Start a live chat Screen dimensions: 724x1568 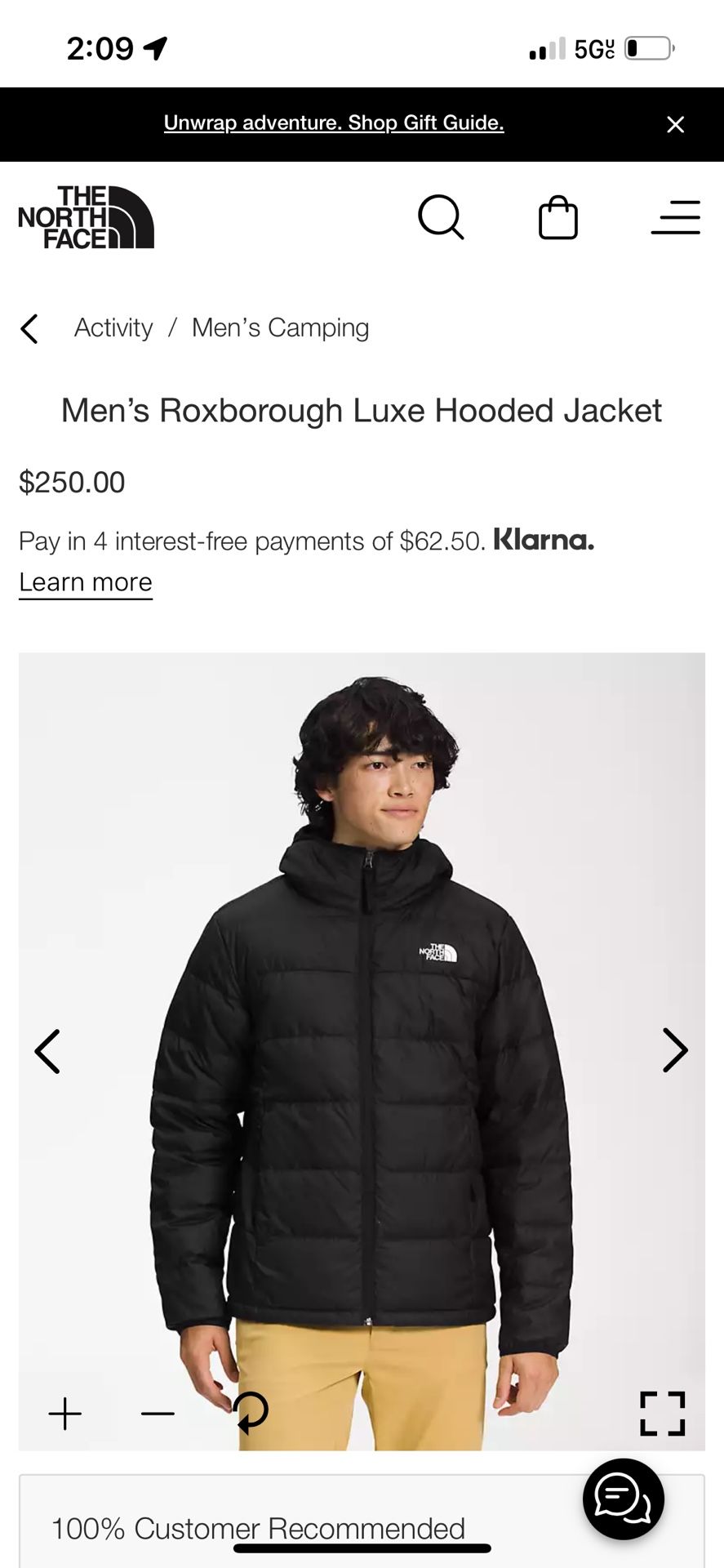click(x=624, y=1499)
